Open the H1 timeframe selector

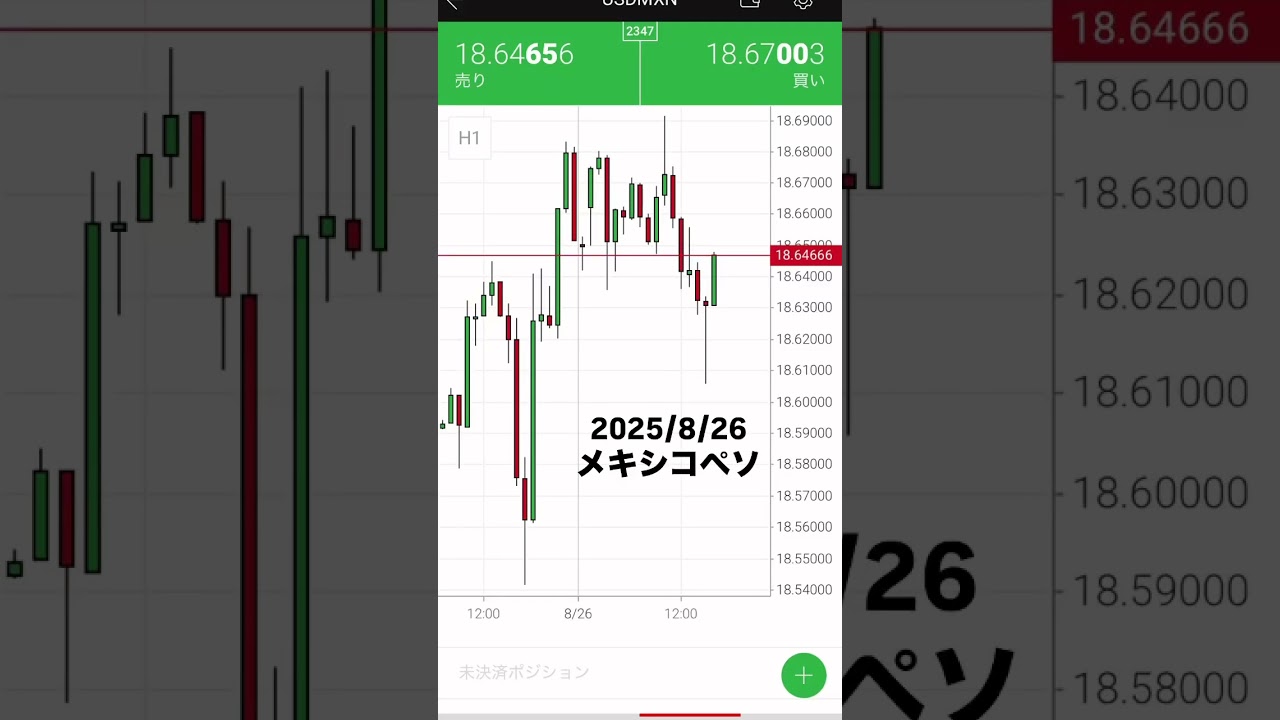pyautogui.click(x=469, y=138)
